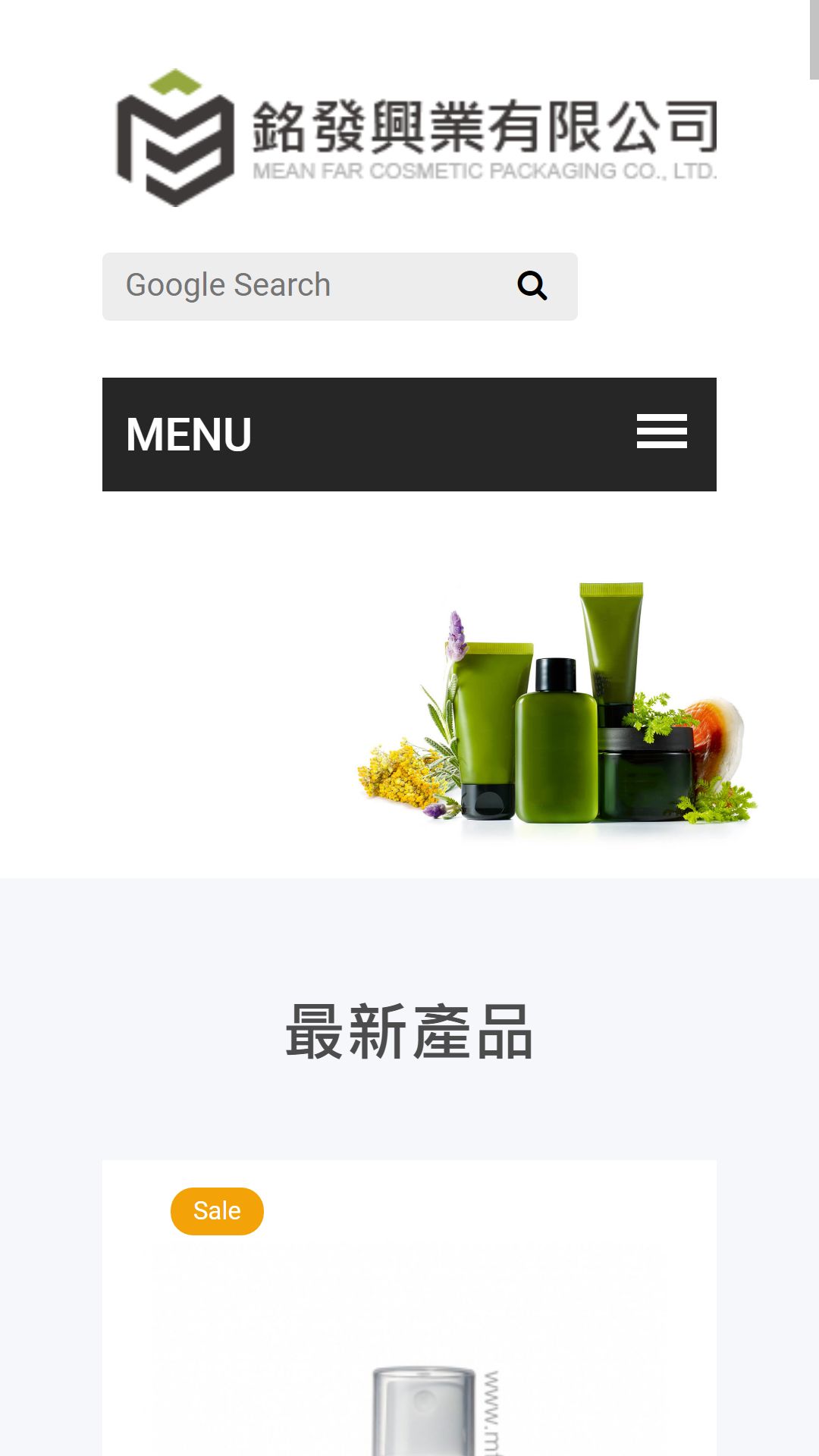Tap the green cosmetic packaging banner
This screenshot has height=1456, width=819.
click(557, 705)
